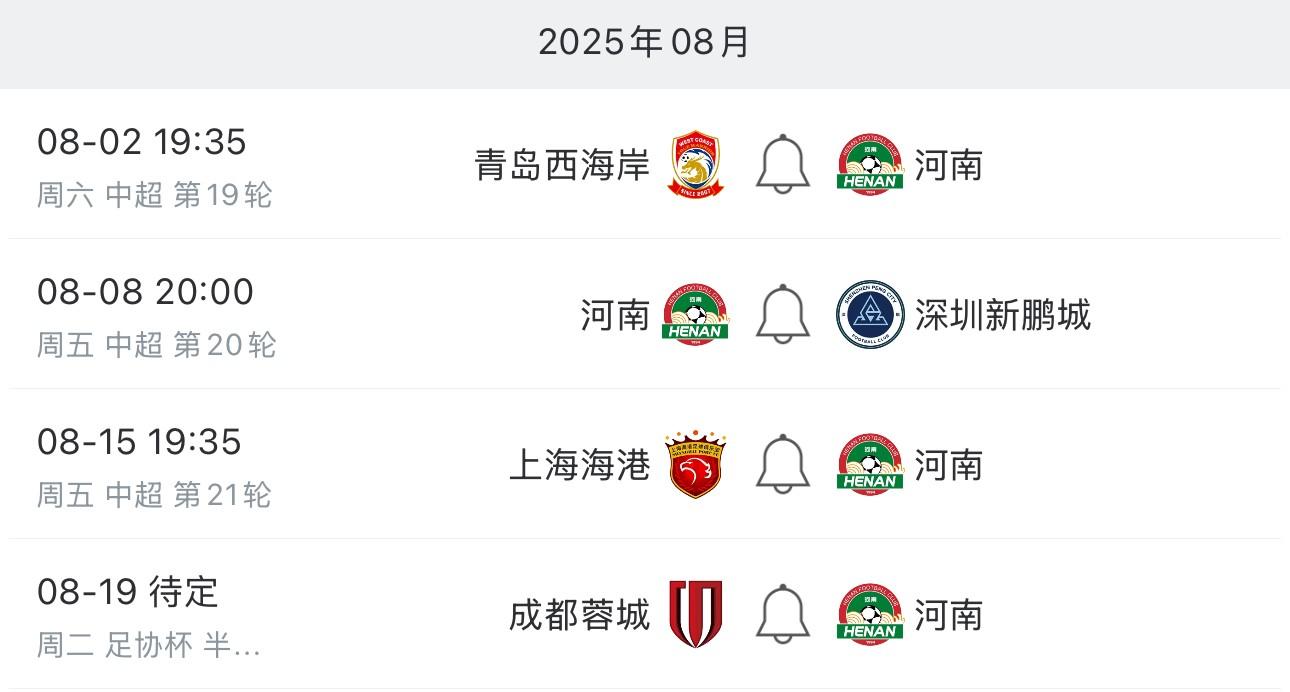Enable reminder bell for 河南 vs 深圳新鹏城
The height and width of the screenshot is (692, 1290).
coord(782,315)
